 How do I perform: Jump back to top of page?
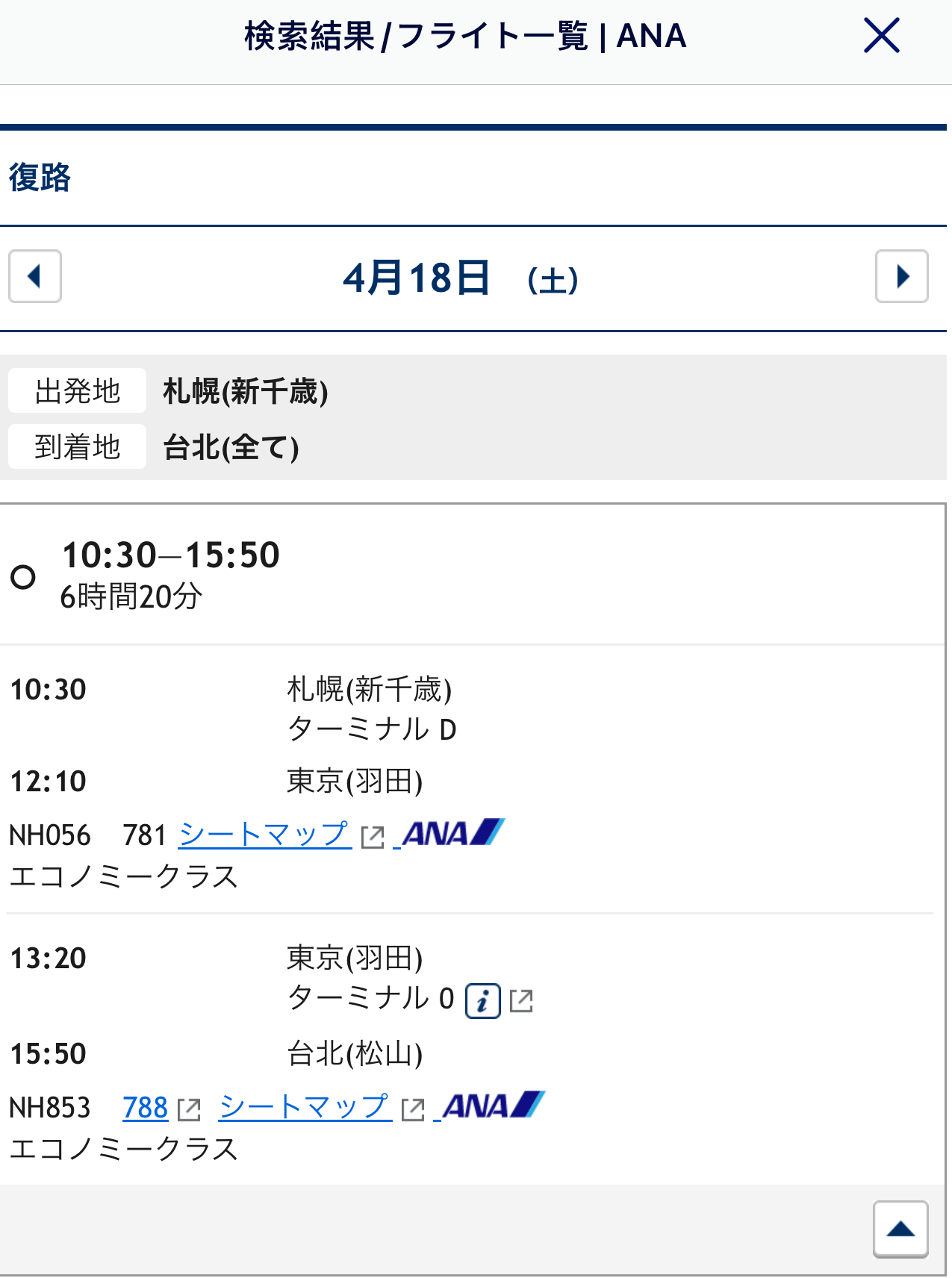coord(900,1229)
